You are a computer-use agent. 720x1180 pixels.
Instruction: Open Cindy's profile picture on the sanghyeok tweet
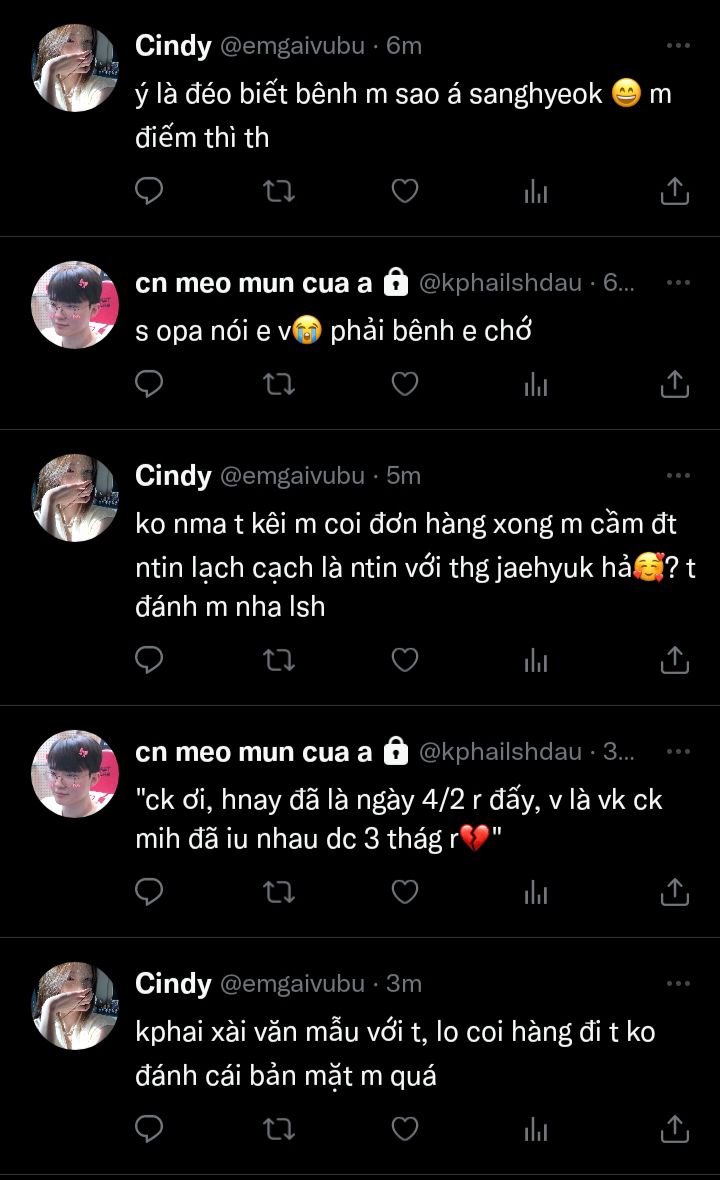click(75, 68)
